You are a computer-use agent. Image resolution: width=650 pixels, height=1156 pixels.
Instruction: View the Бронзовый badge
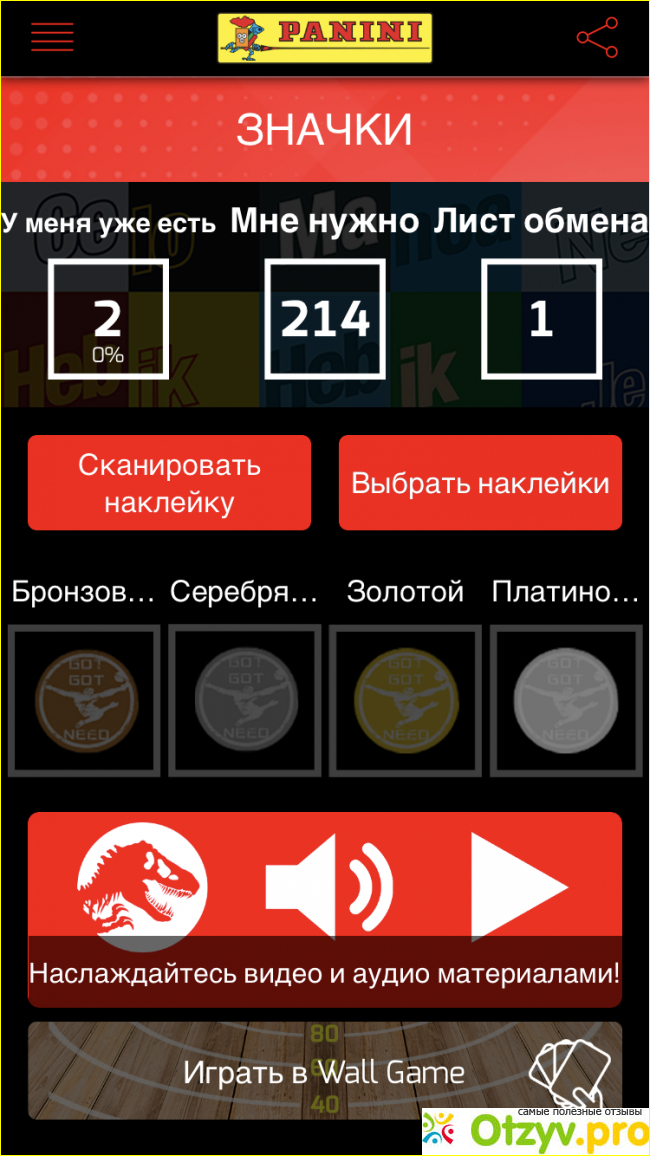point(84,700)
